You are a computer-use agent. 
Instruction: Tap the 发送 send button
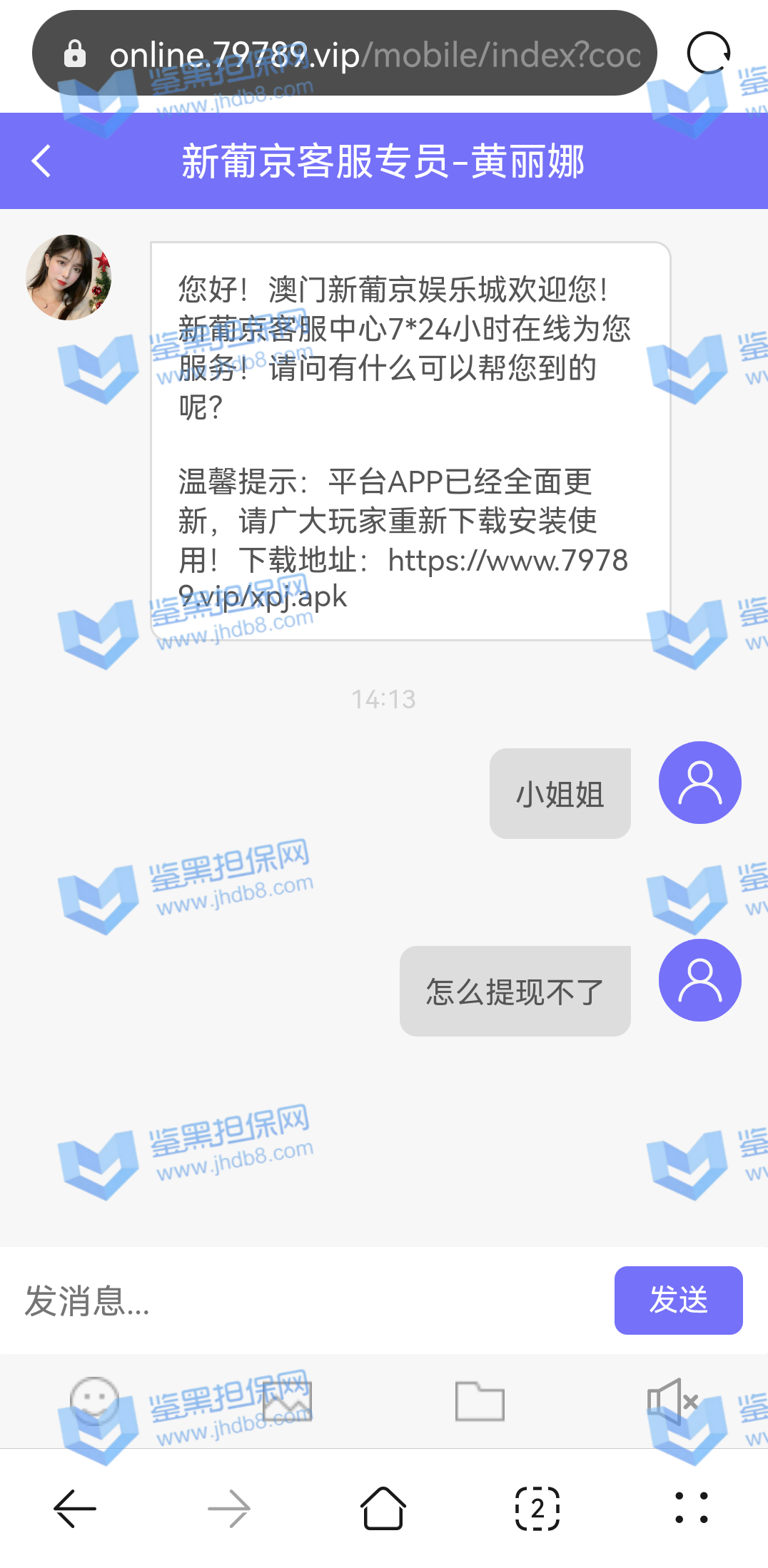tap(678, 1300)
